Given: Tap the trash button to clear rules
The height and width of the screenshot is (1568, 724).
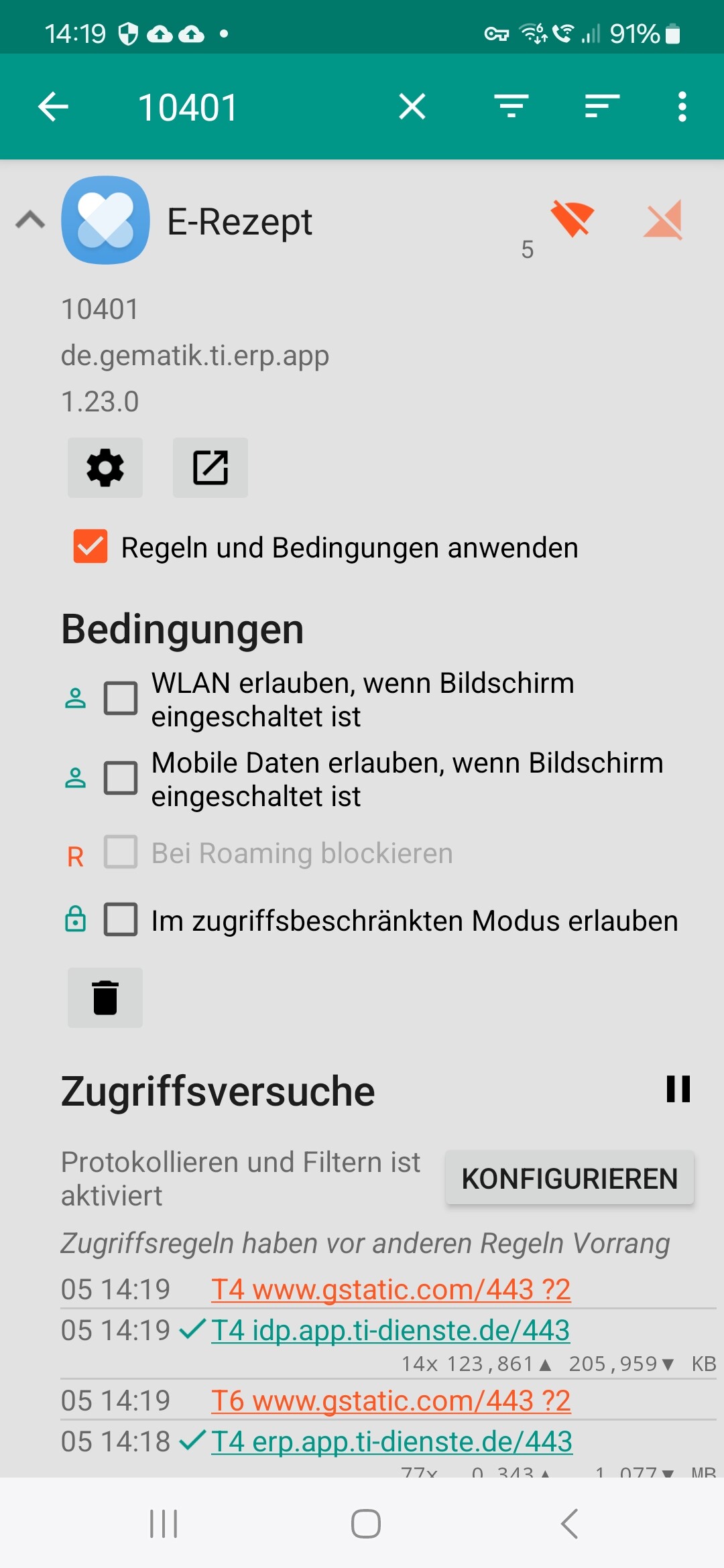Looking at the screenshot, I should tap(105, 998).
